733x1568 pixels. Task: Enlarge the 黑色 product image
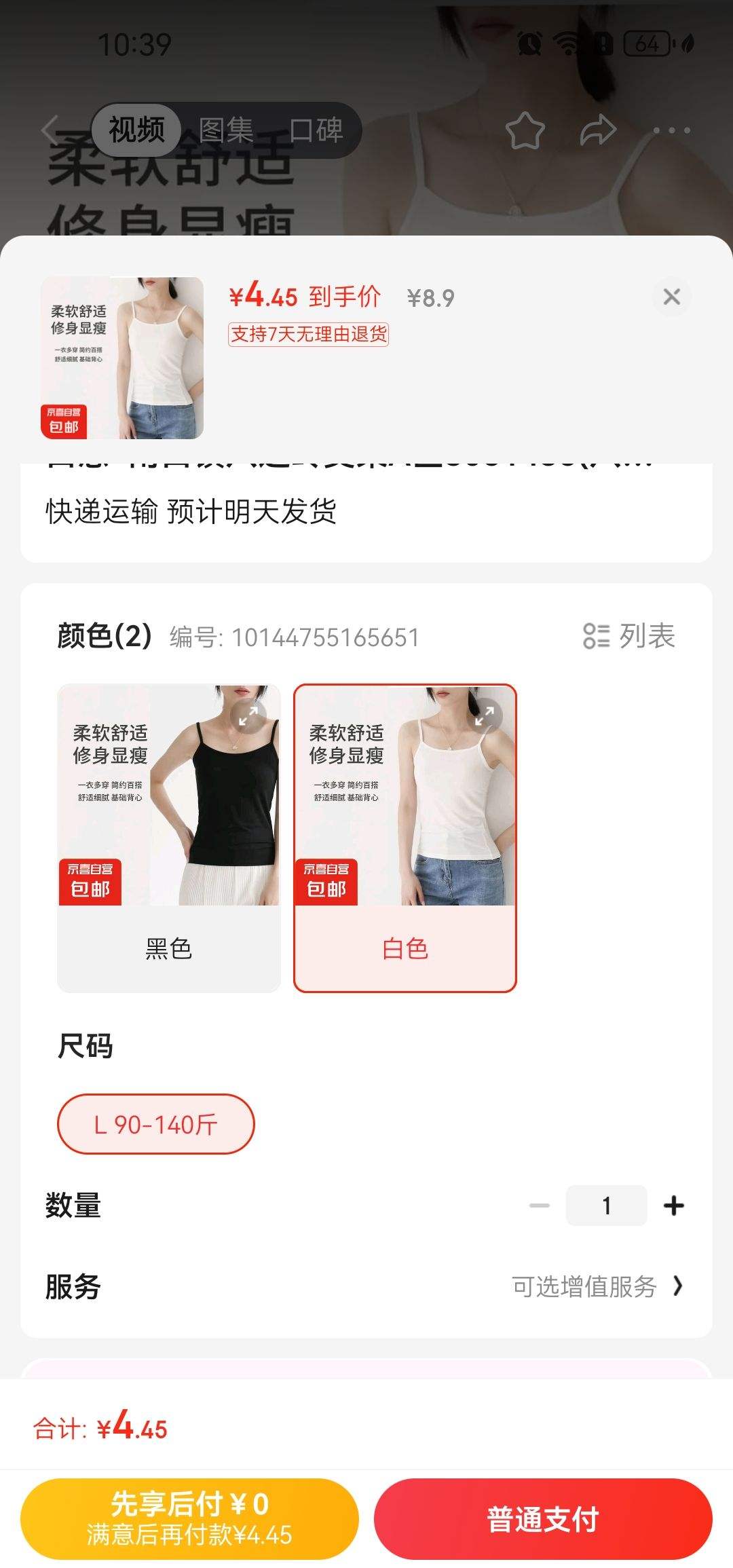coord(248,715)
